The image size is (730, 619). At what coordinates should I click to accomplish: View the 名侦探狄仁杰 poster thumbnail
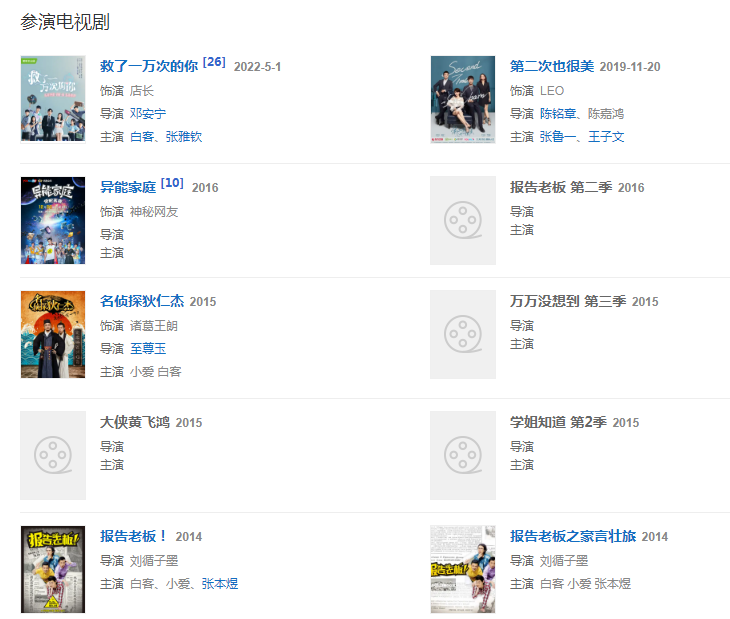click(x=53, y=334)
